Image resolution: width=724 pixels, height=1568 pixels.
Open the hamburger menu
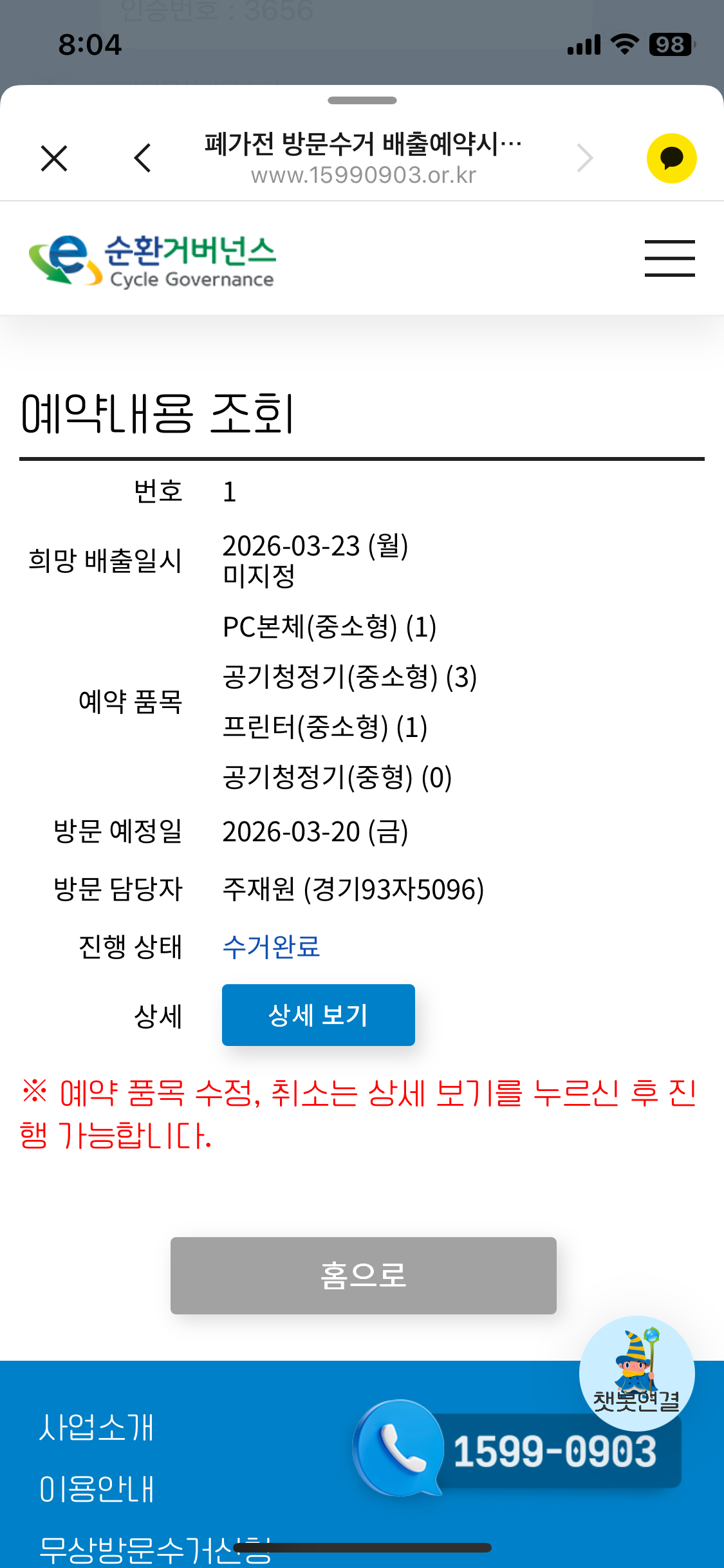point(669,259)
